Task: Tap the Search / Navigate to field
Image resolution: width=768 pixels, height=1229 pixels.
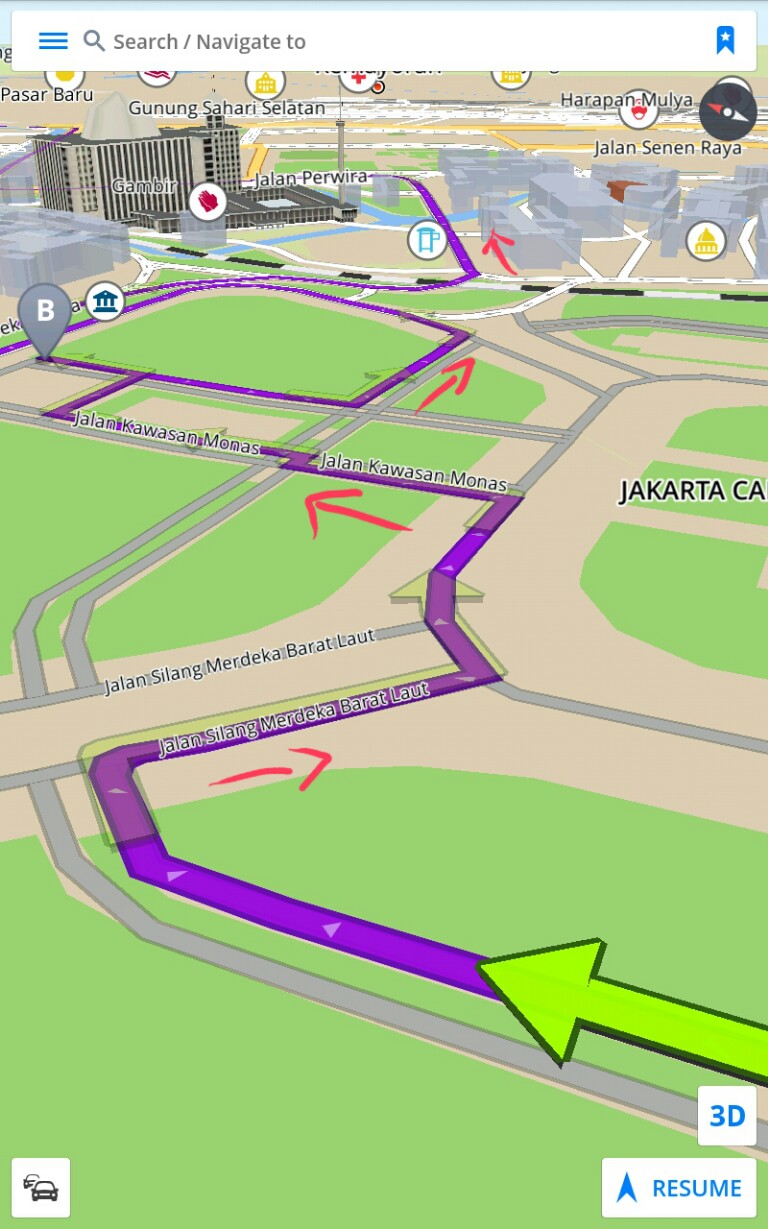Action: [380, 41]
